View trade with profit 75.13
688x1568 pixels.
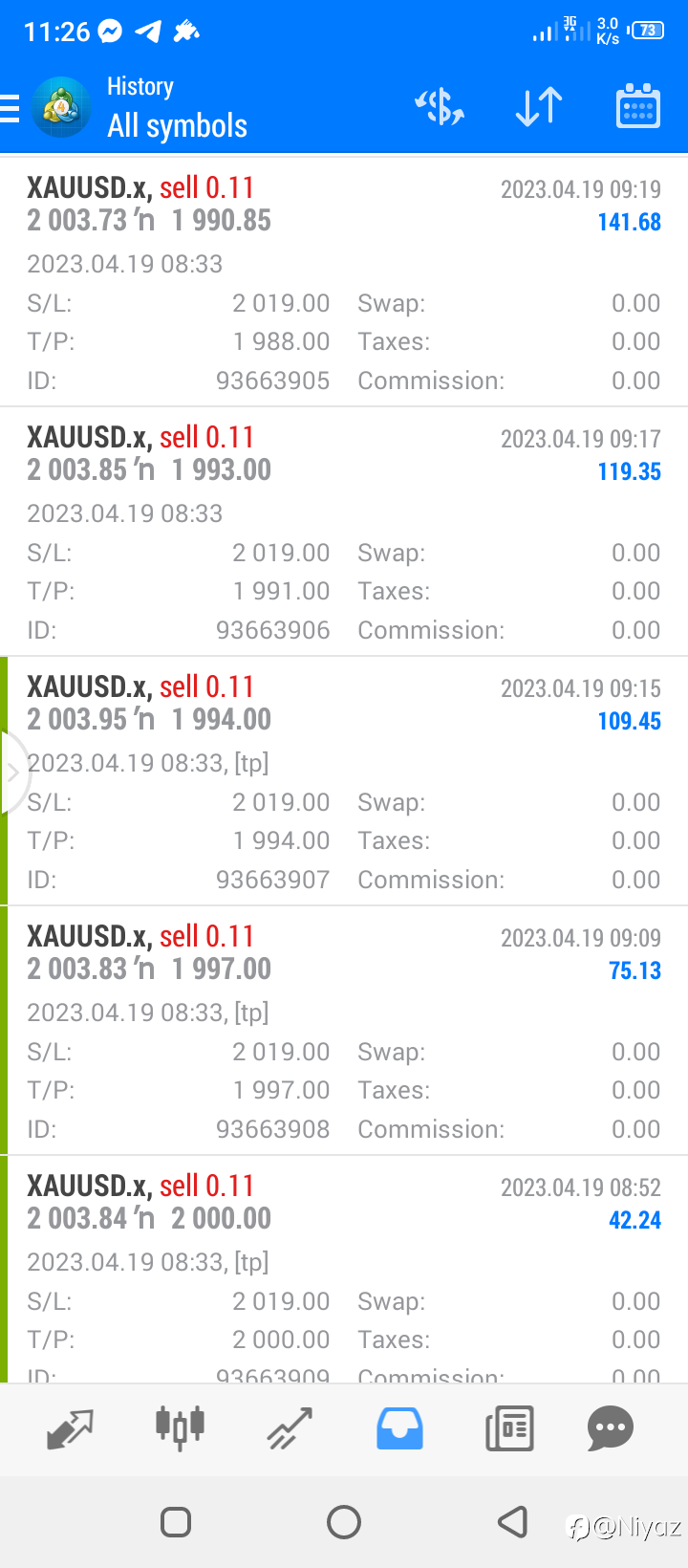[344, 1032]
